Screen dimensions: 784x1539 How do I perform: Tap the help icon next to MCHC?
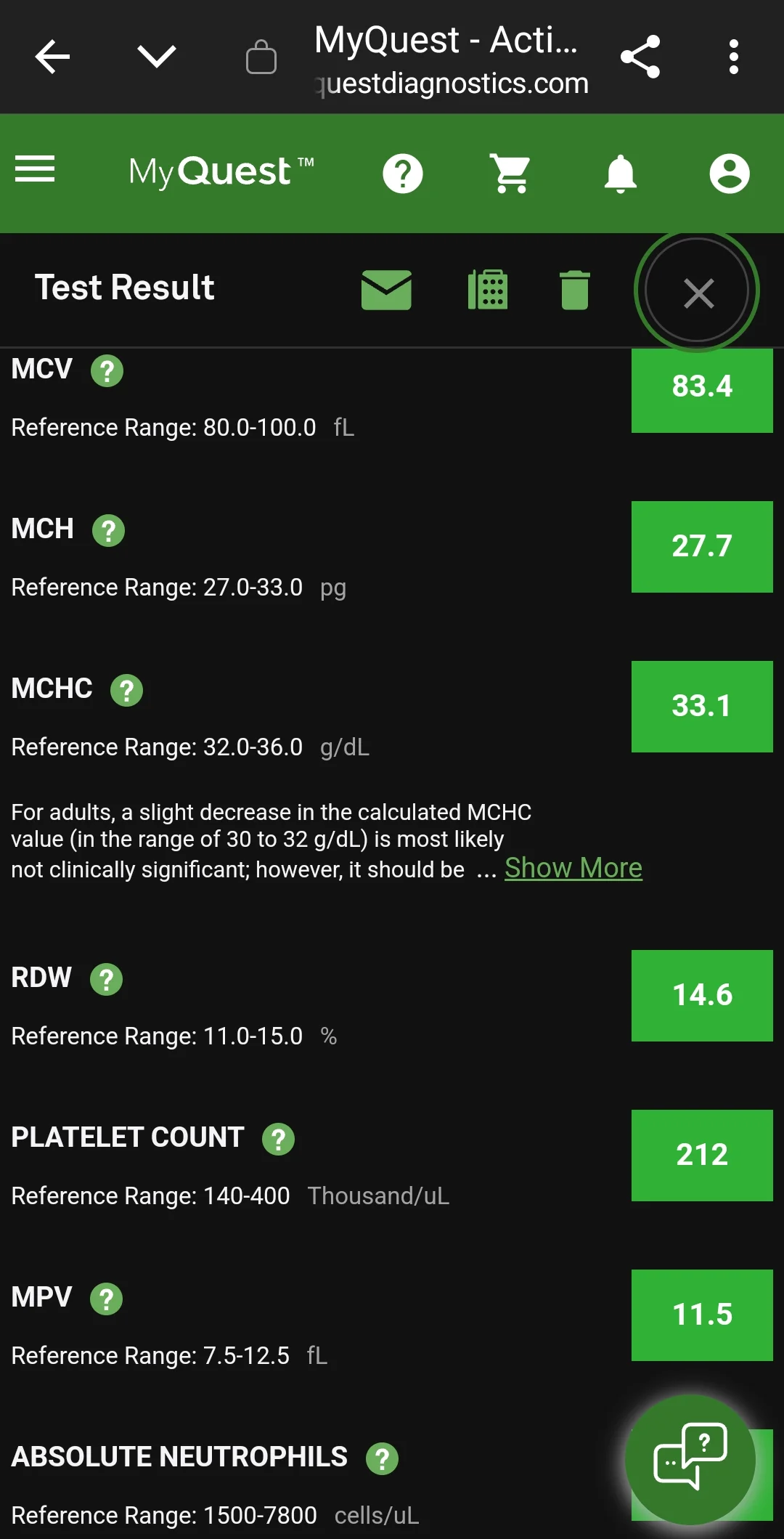pyautogui.click(x=126, y=691)
